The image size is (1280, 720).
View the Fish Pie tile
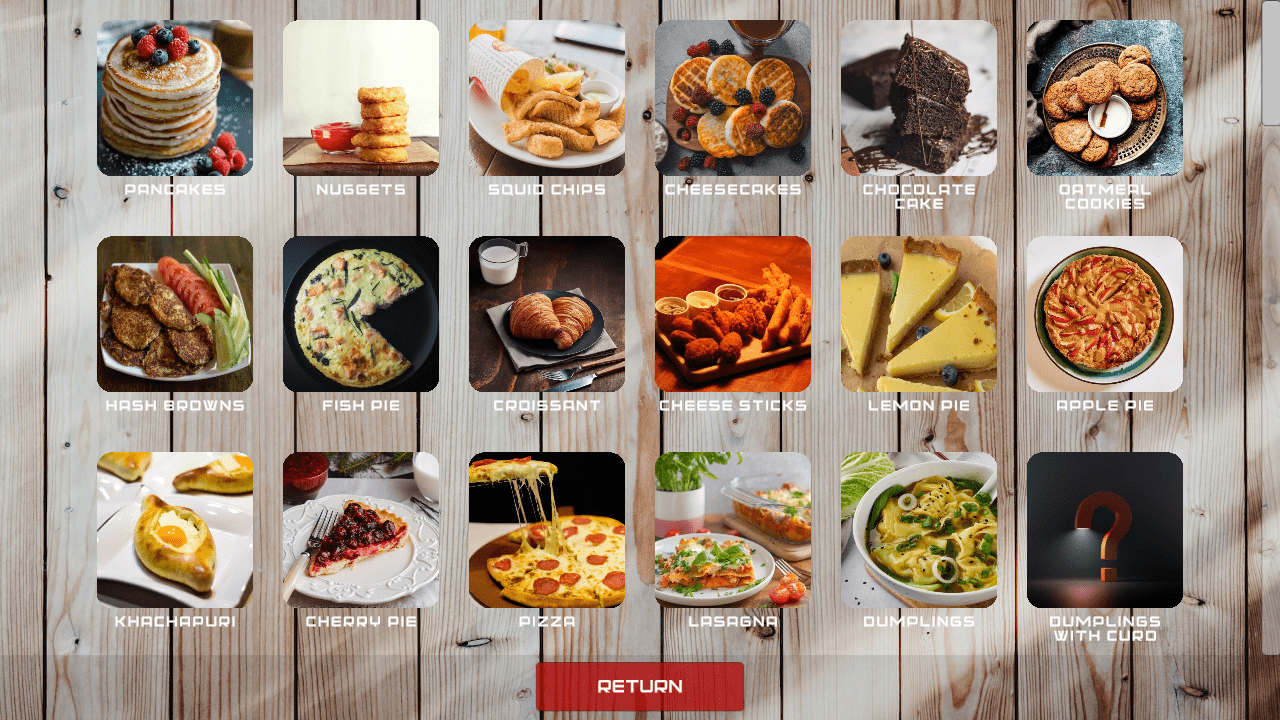coord(361,314)
